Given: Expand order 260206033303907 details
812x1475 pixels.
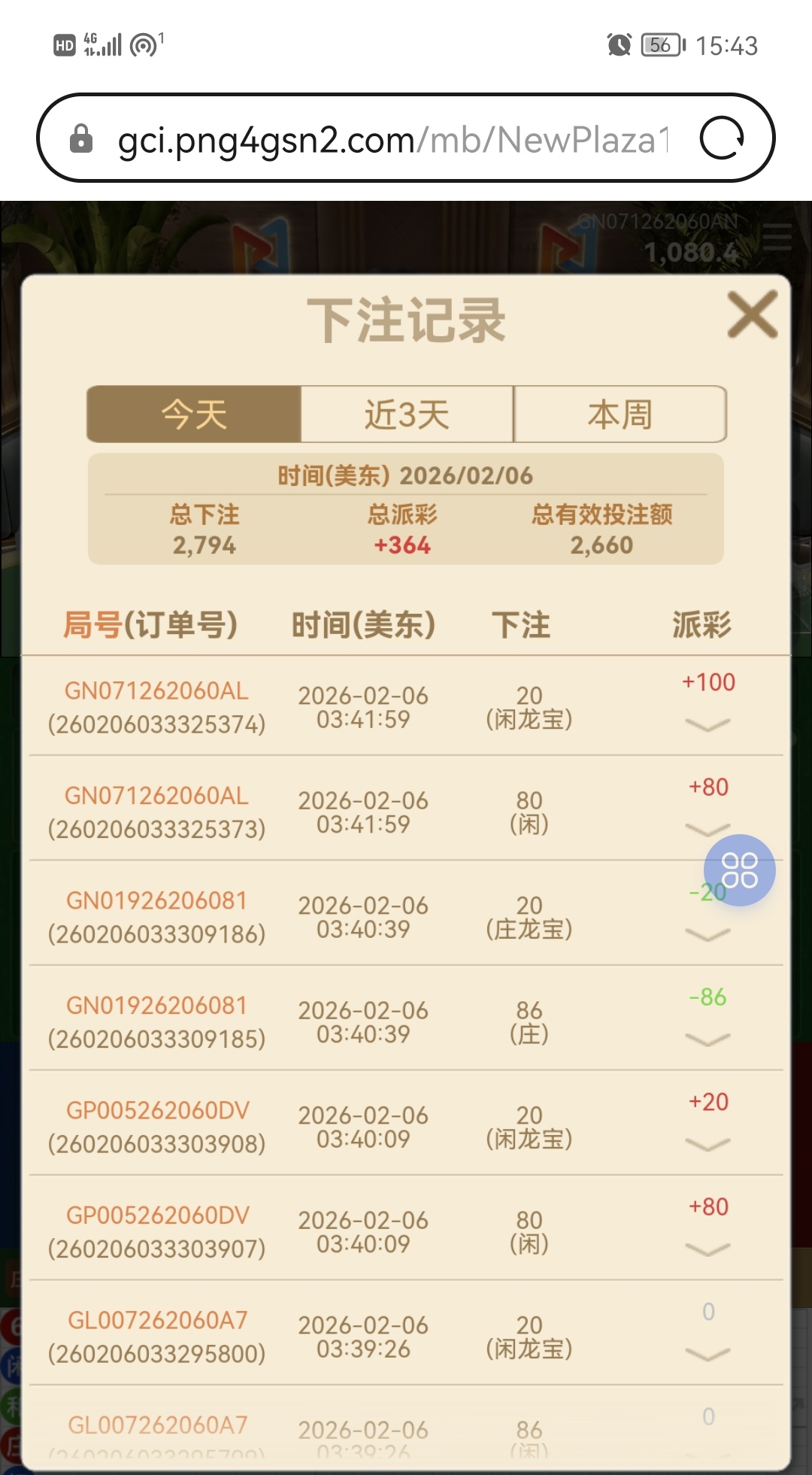Looking at the screenshot, I should pyautogui.click(x=707, y=1249).
